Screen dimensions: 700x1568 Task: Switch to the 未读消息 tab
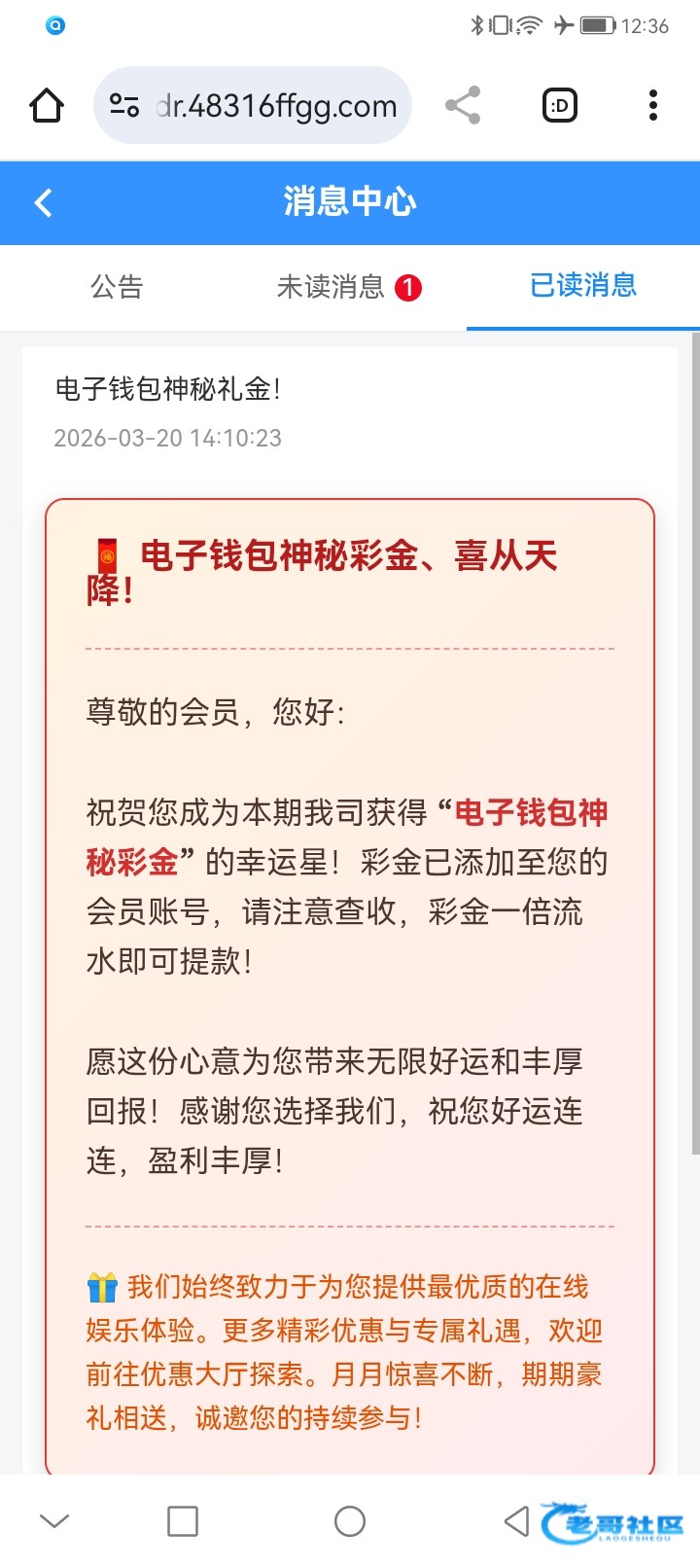pos(349,286)
